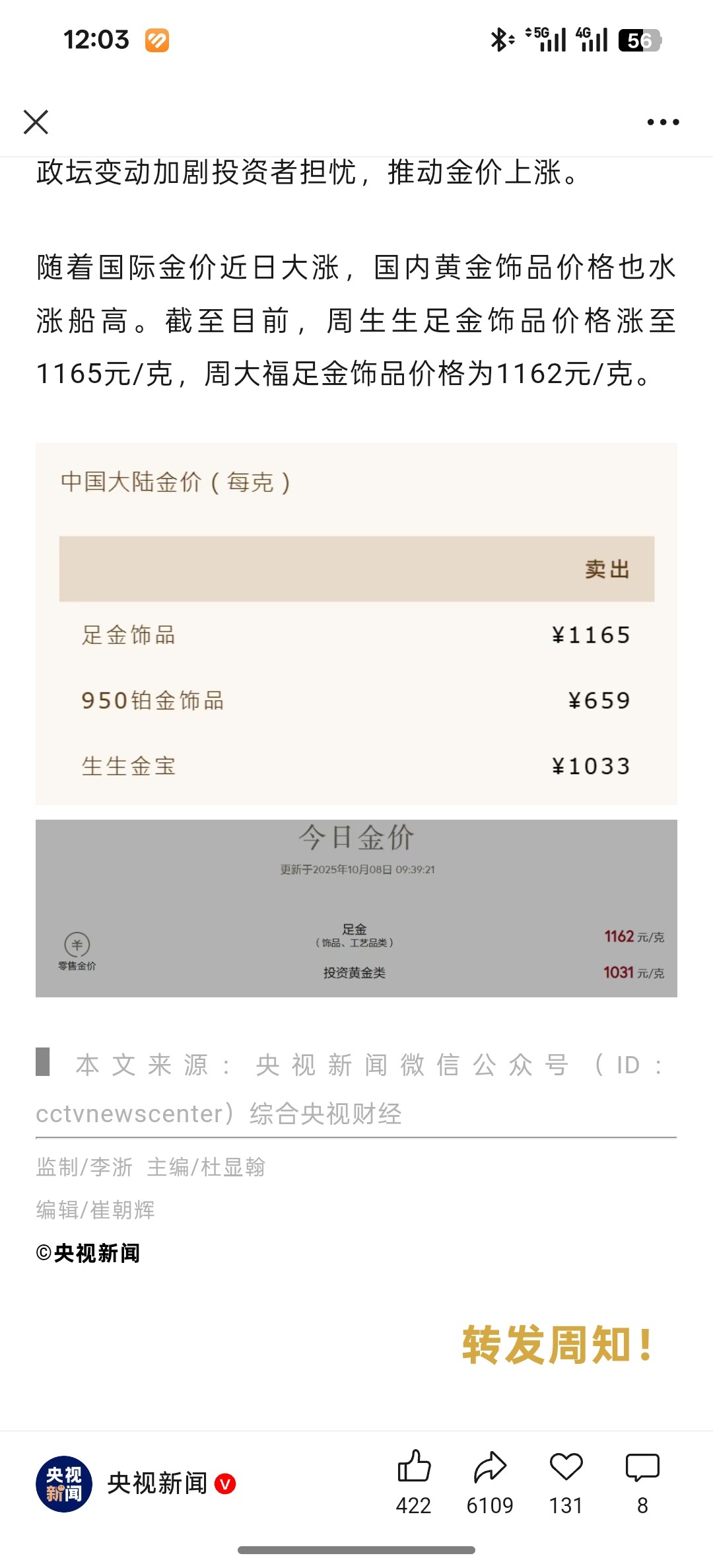This screenshot has height=1568, width=713.
Task: Open the 央视新闻 account profile
Action: (x=64, y=1483)
